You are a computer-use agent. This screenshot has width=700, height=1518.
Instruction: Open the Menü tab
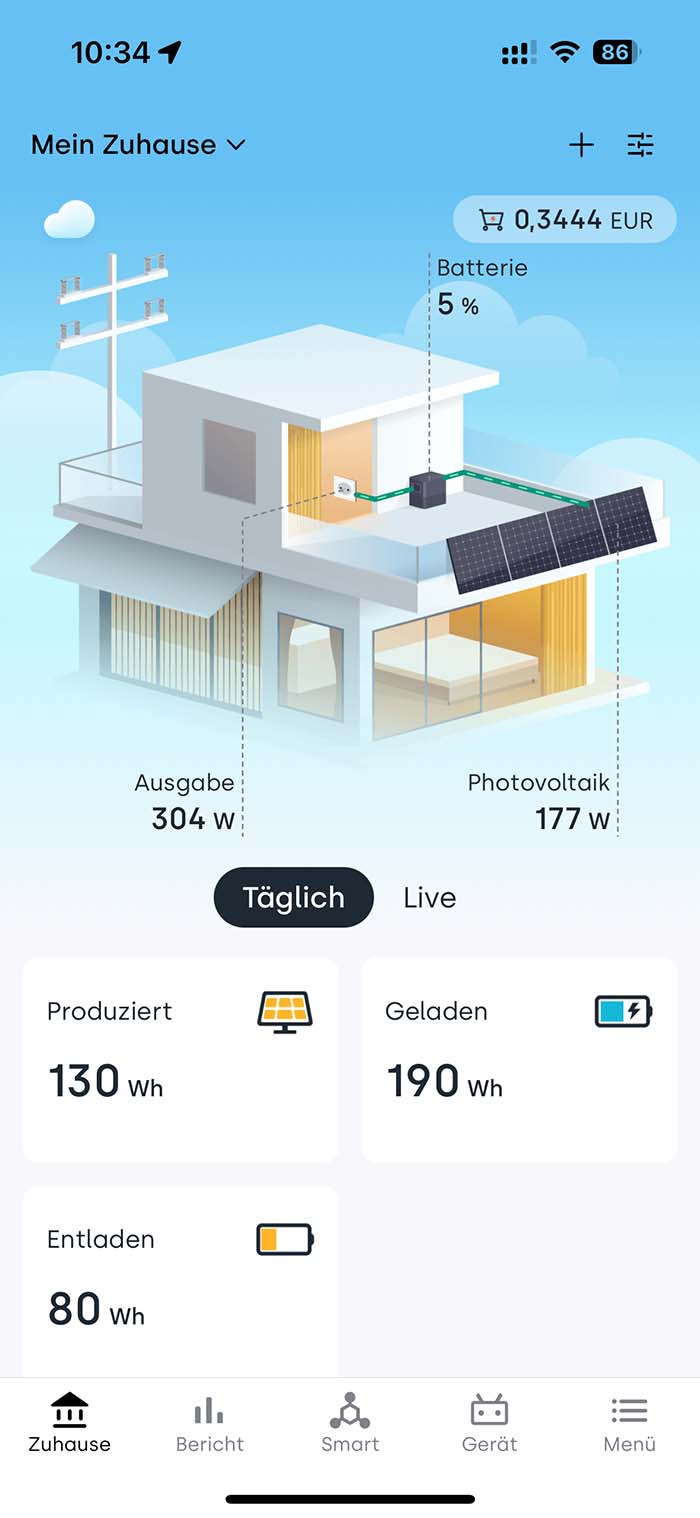630,1423
